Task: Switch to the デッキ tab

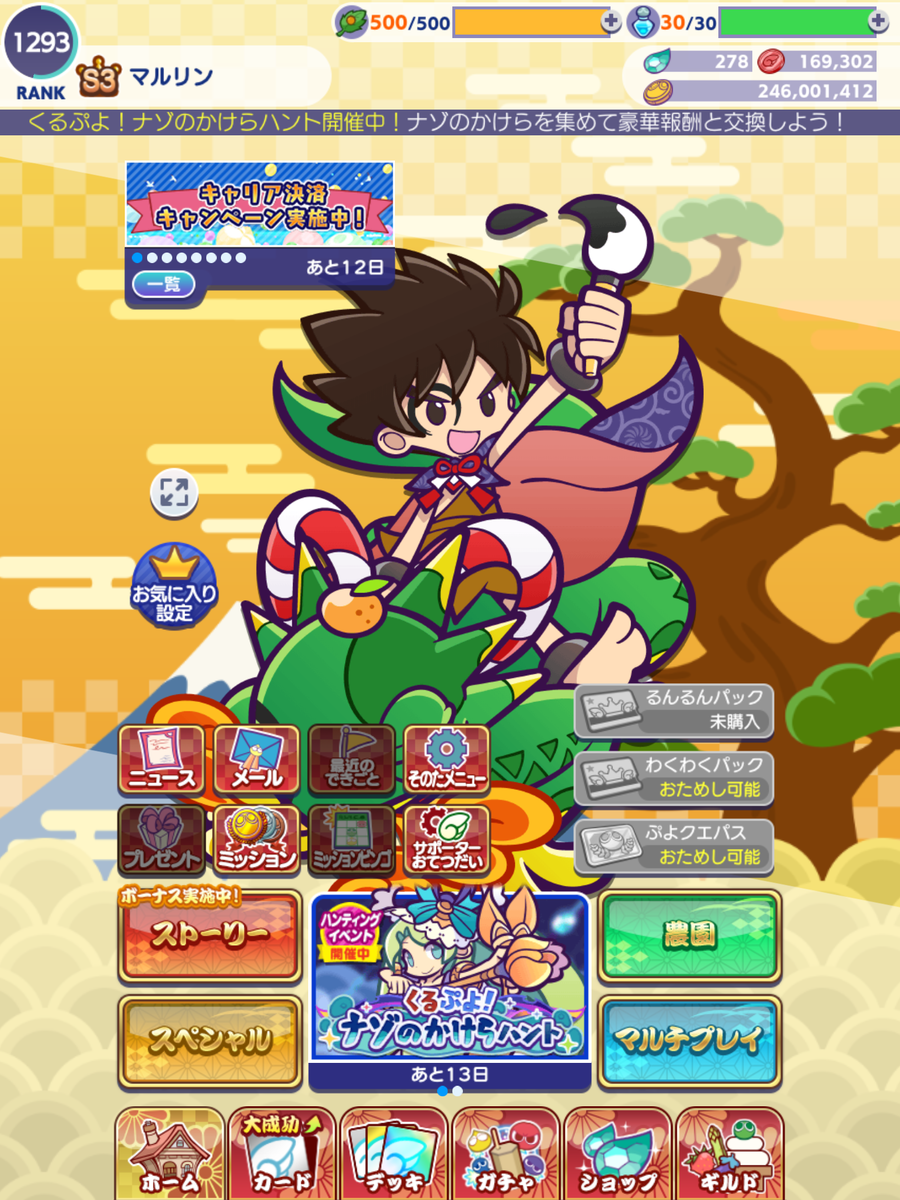Action: pos(393,1155)
